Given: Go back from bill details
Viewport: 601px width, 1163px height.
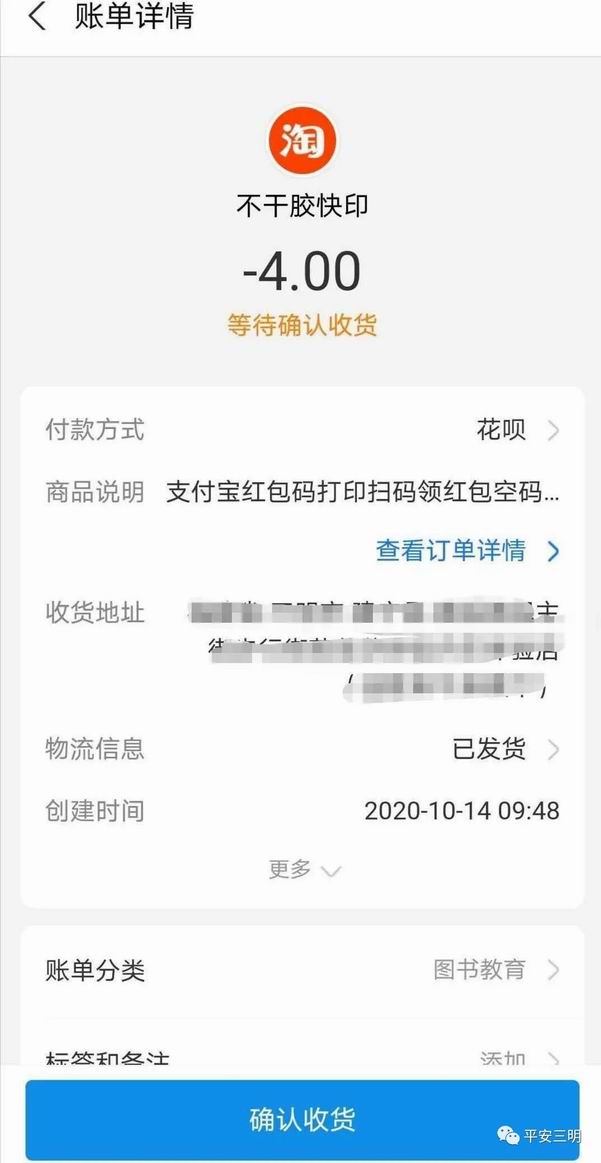Looking at the screenshot, I should point(37,17).
